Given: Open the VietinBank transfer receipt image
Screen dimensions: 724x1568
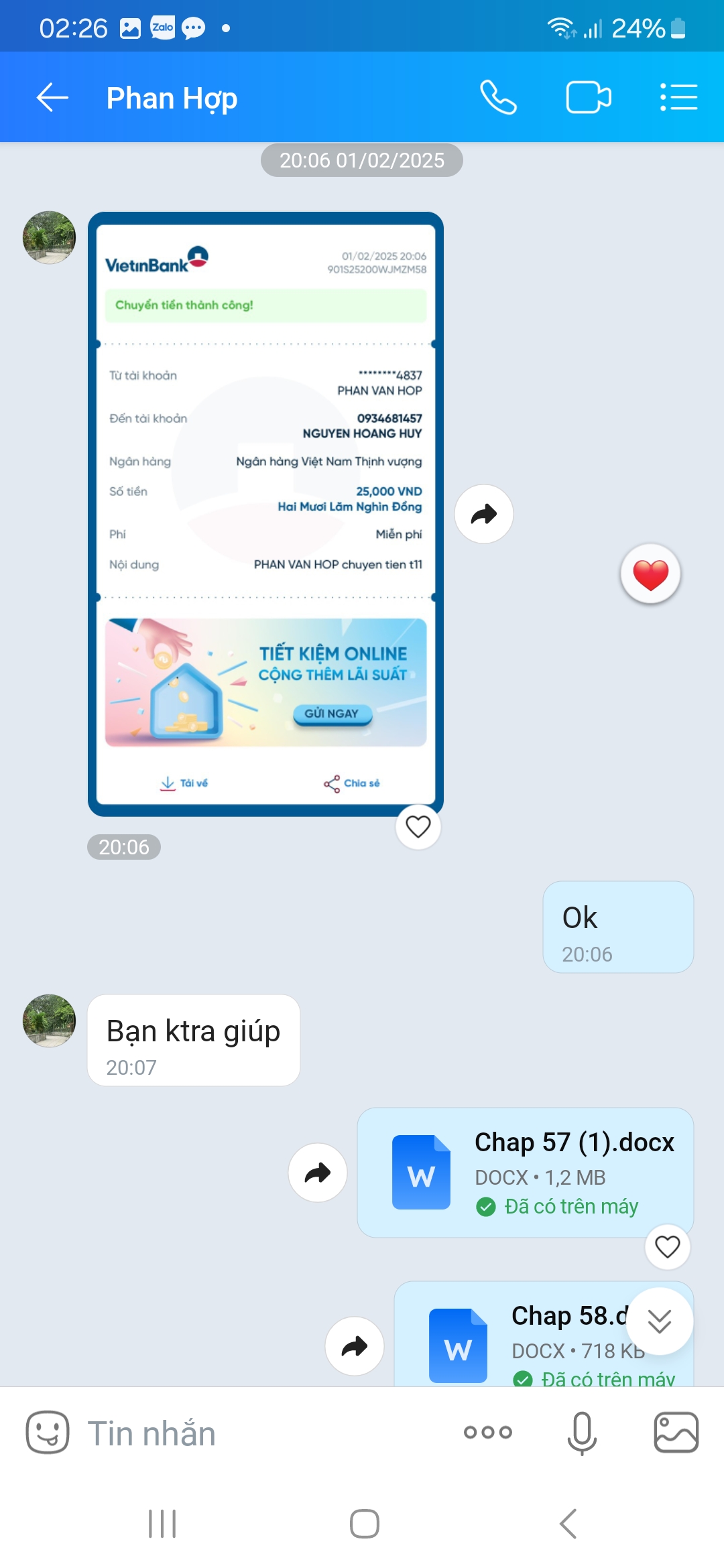Looking at the screenshot, I should (x=265, y=513).
